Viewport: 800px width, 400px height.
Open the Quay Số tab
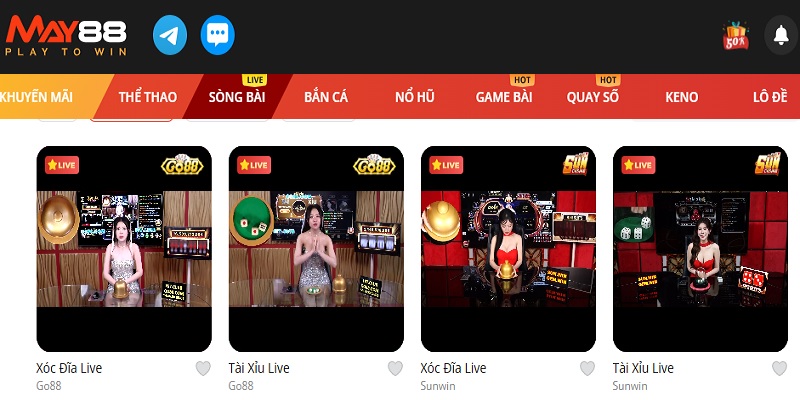[593, 97]
